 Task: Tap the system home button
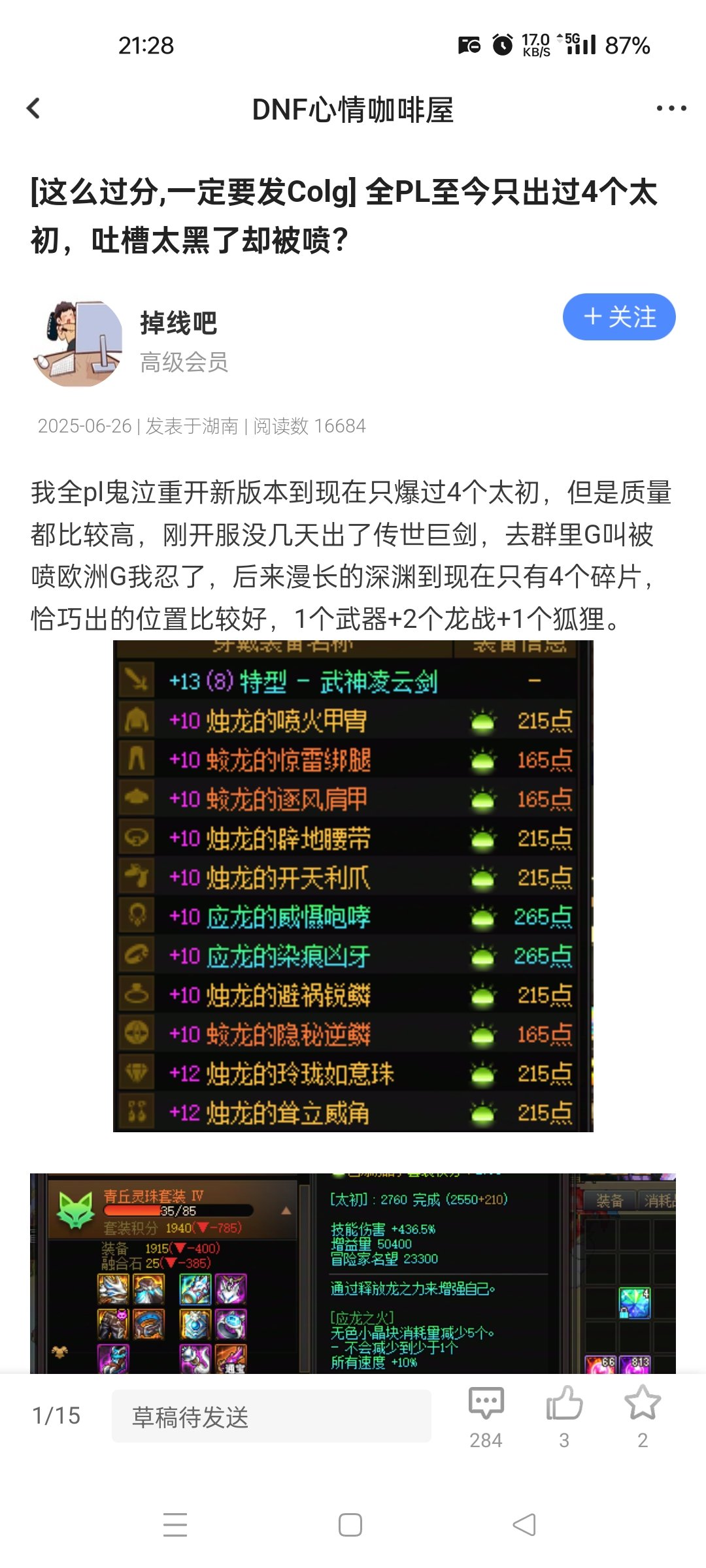(x=350, y=1526)
